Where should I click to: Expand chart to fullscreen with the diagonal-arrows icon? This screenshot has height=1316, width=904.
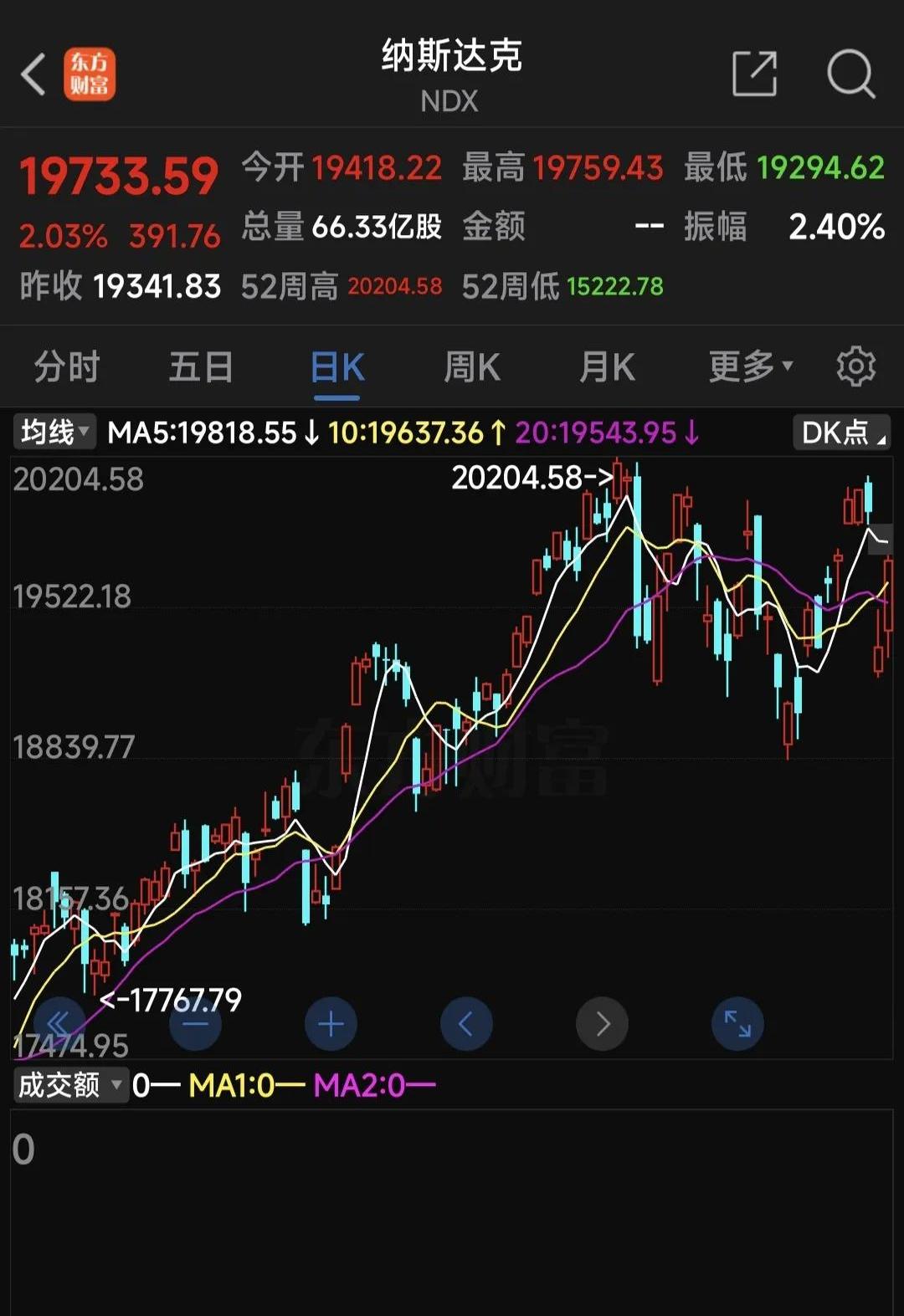point(737,1022)
